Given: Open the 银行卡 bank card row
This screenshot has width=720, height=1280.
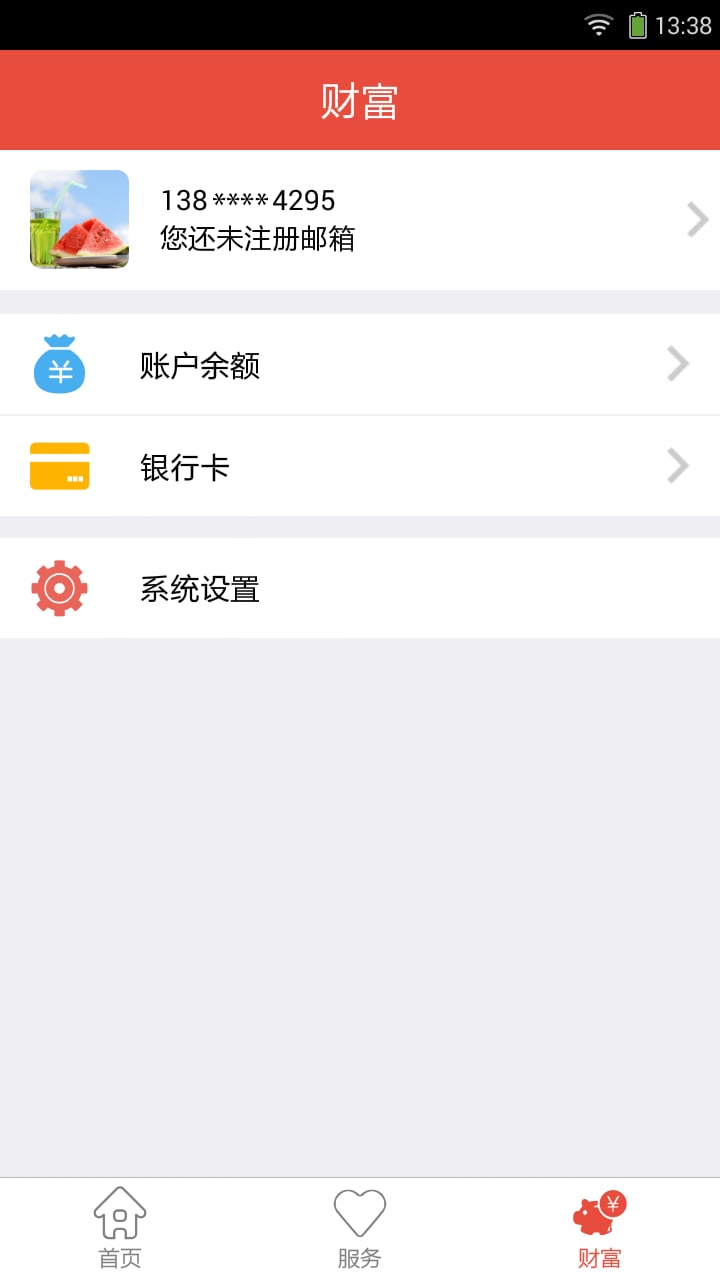Looking at the screenshot, I should coord(360,467).
